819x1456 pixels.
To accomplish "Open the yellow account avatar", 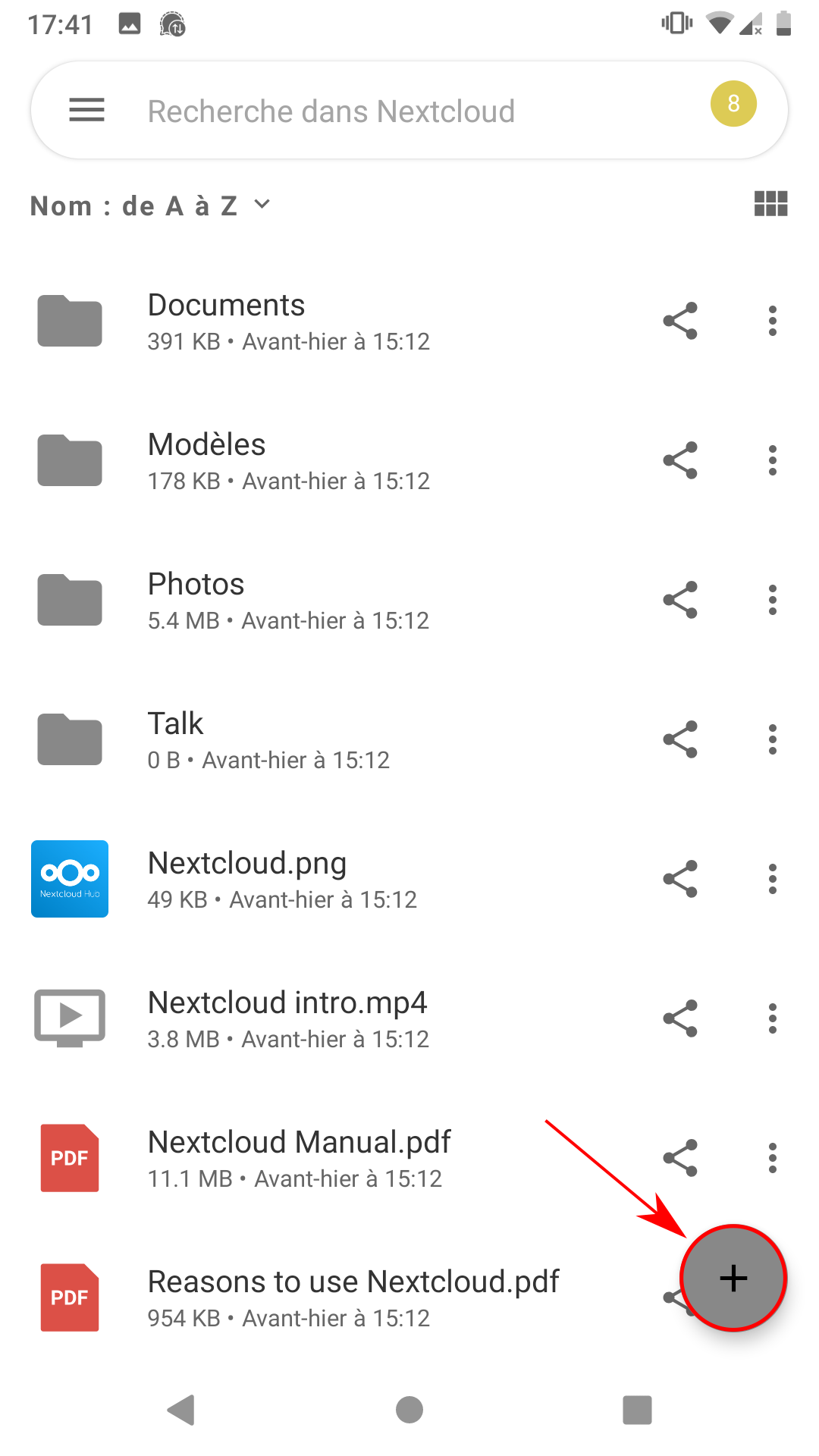I will 733,104.
